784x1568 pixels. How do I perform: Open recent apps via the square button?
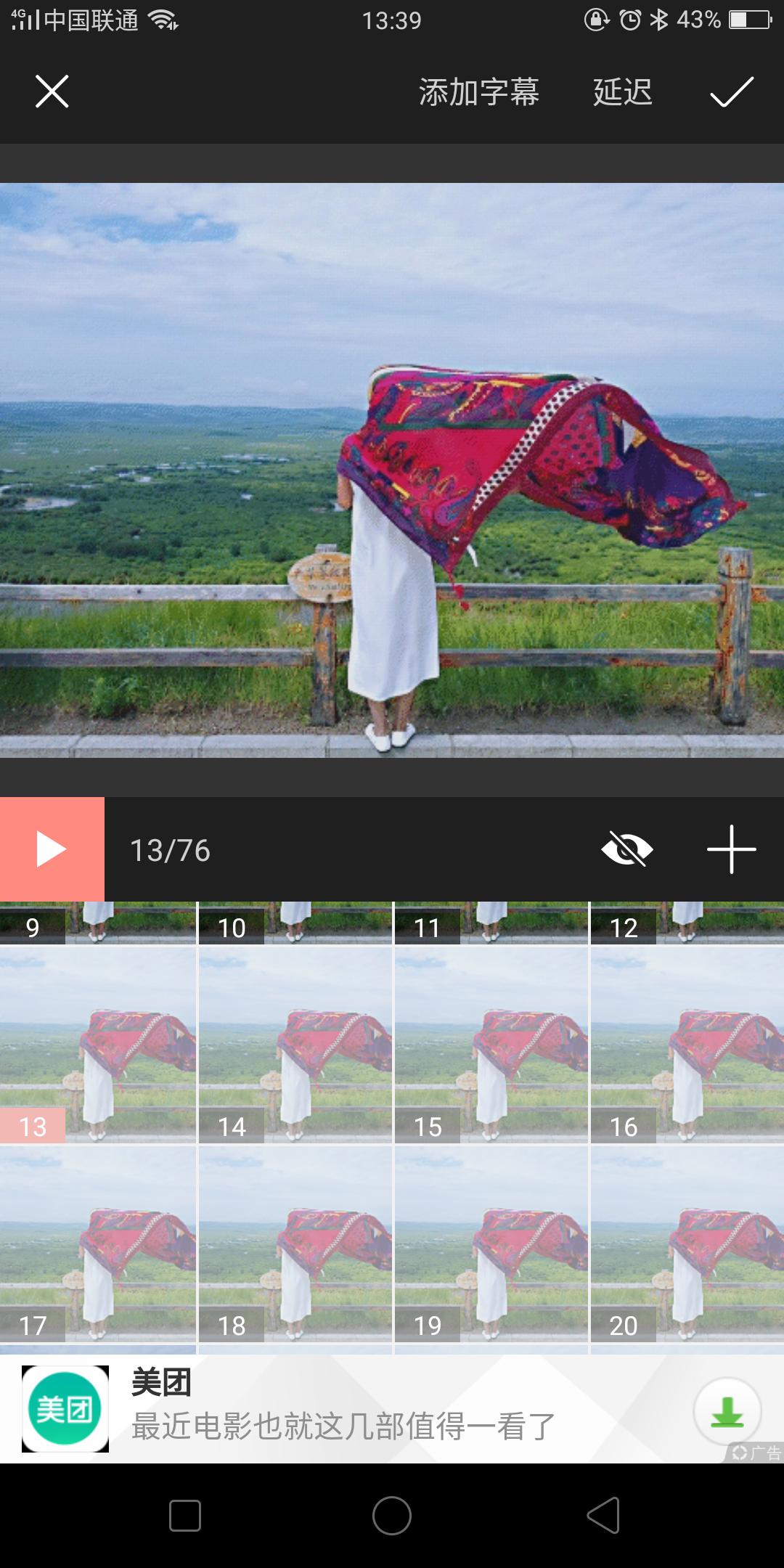pos(184,1516)
